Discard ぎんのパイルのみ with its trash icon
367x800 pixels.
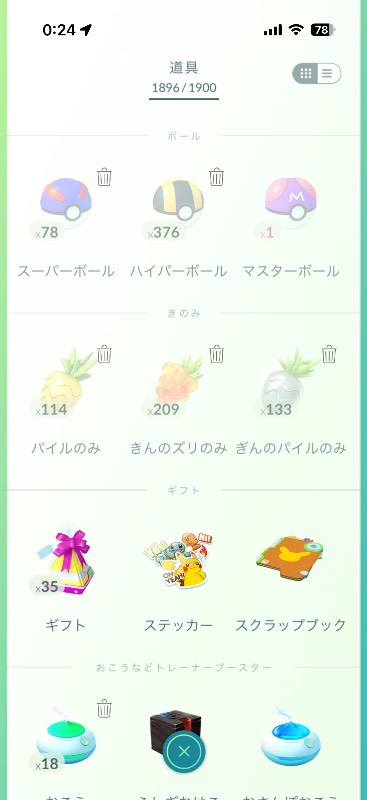click(329, 354)
